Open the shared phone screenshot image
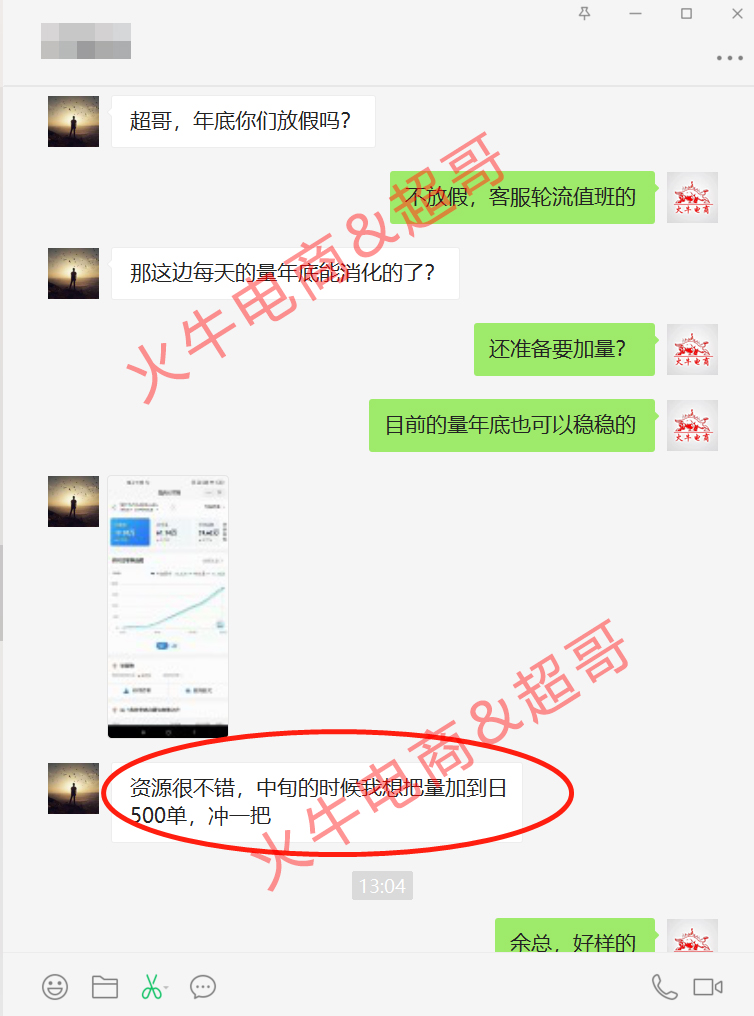The image size is (754, 1016). [168, 607]
